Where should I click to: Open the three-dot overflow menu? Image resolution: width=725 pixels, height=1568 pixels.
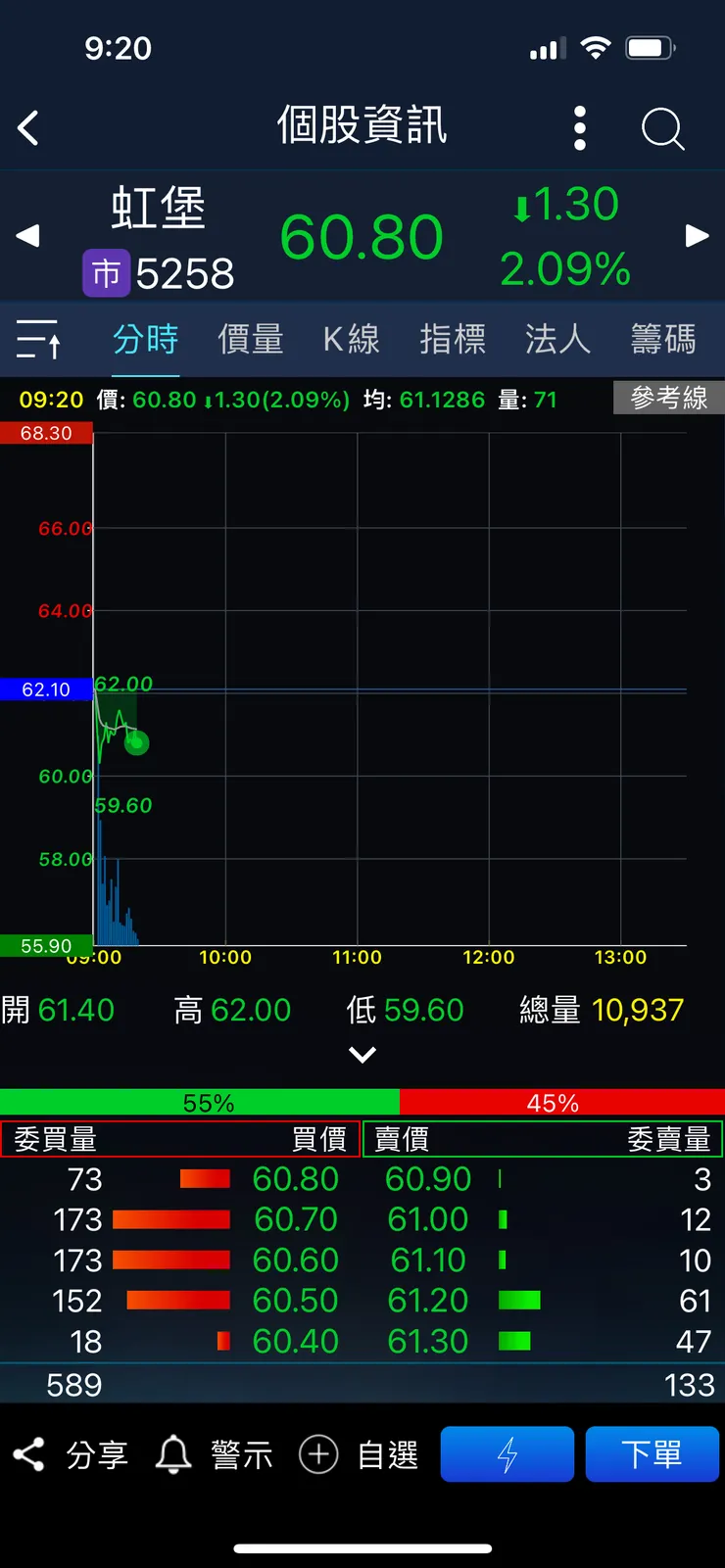(x=579, y=128)
